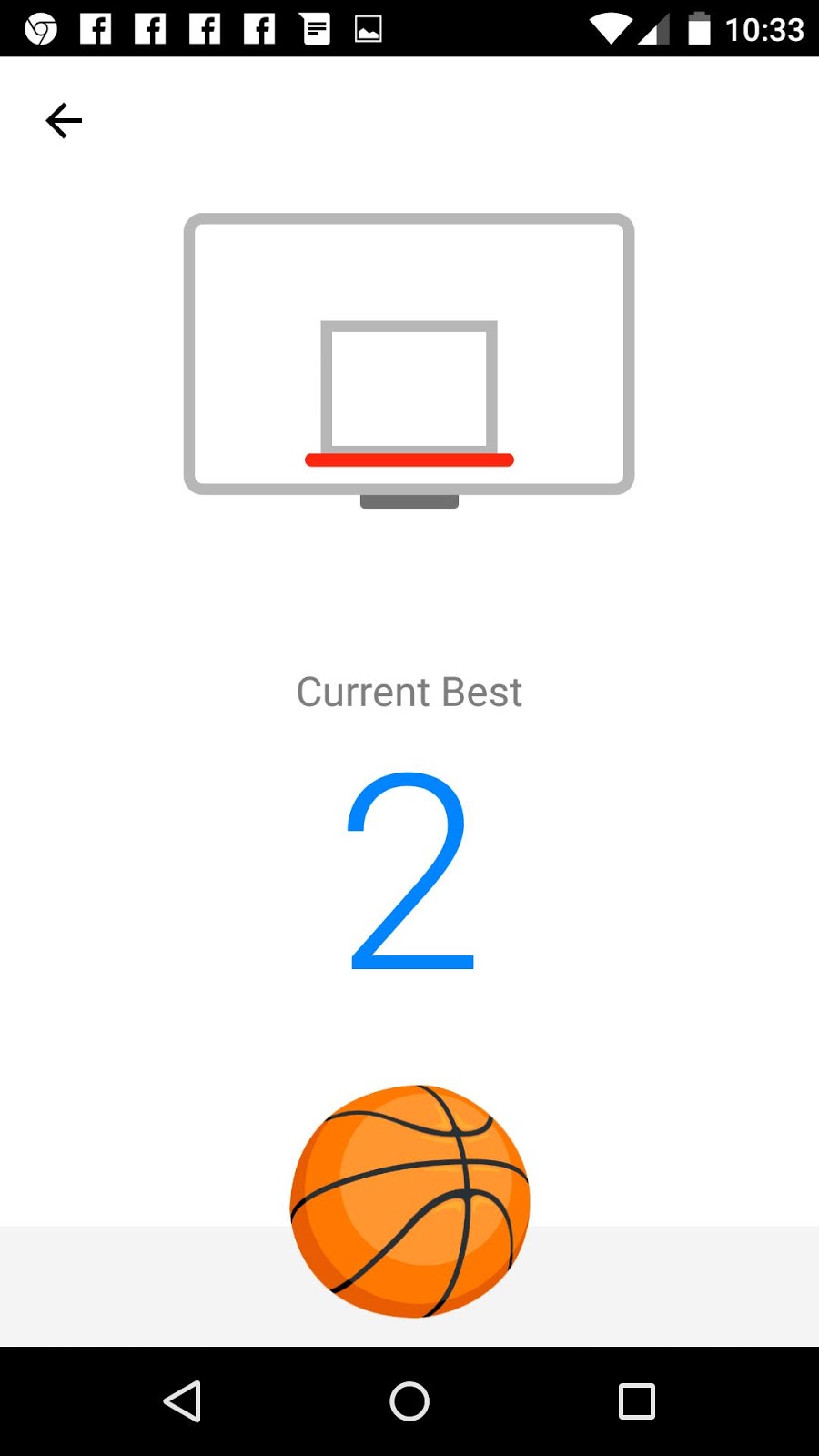Go to the Android home screen
This screenshot has width=819, height=1456.
[x=409, y=1401]
